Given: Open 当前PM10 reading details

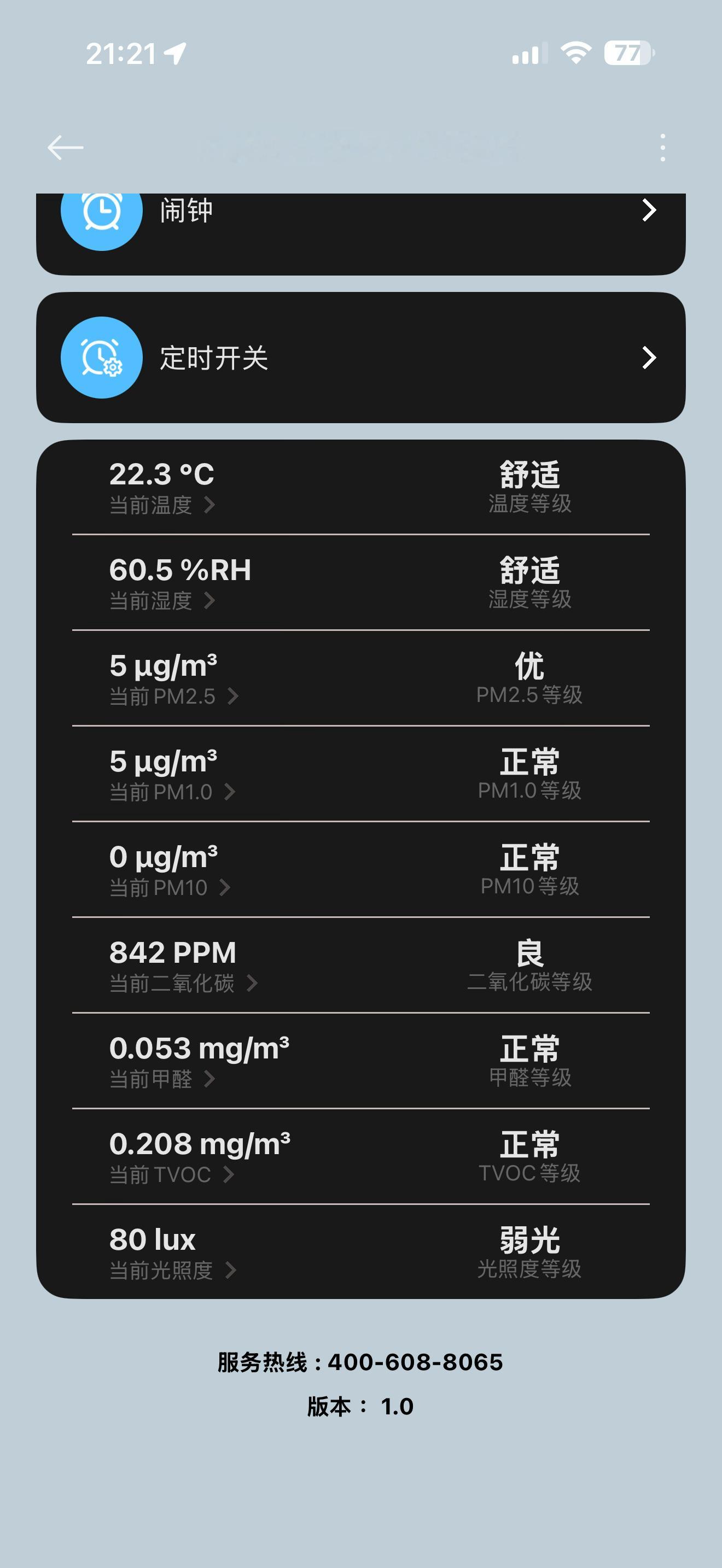Looking at the screenshot, I should point(169,887).
